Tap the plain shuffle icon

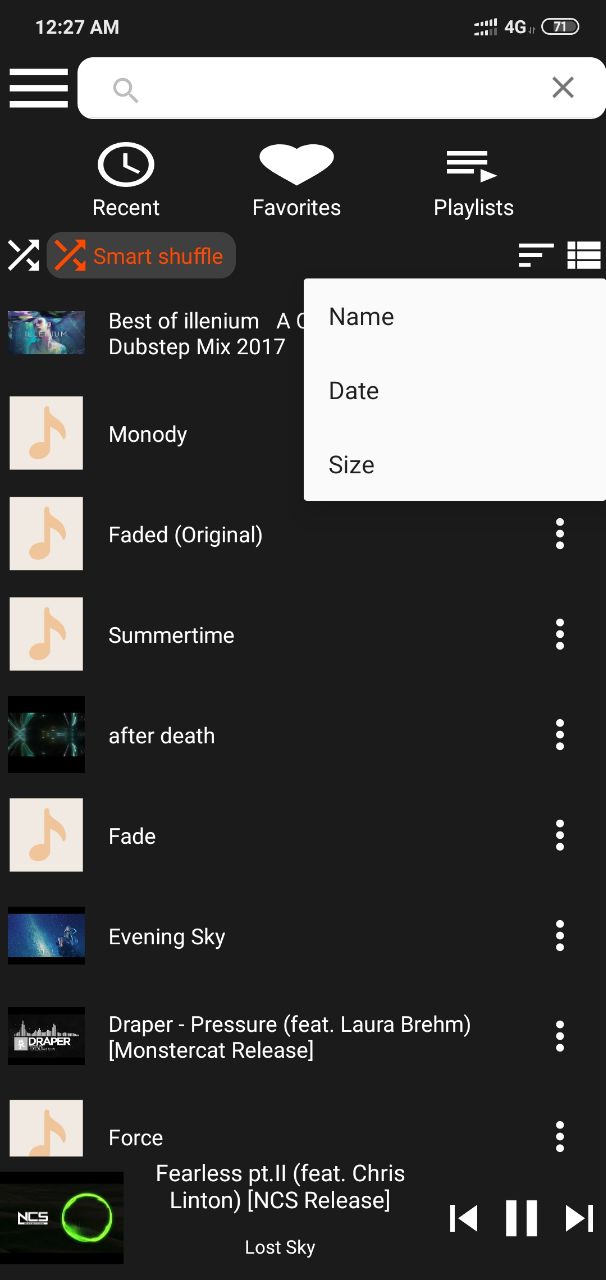pos(23,256)
